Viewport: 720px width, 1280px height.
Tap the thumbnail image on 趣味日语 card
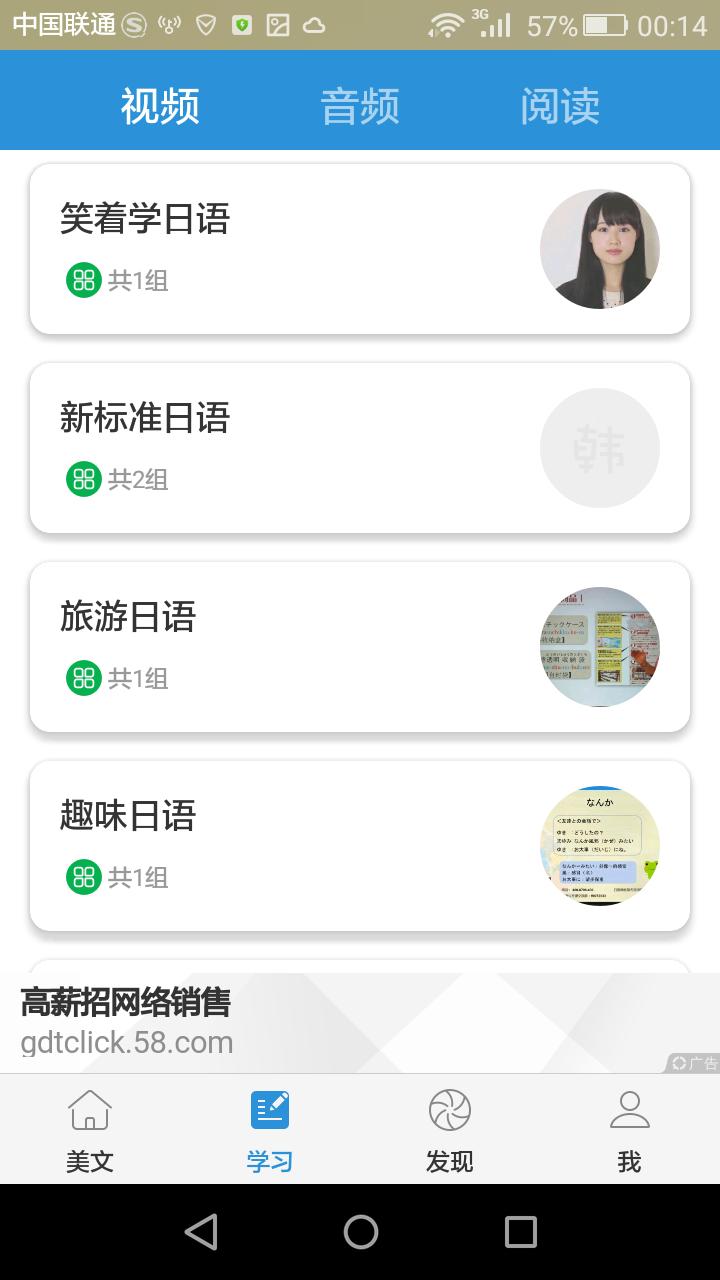click(600, 846)
